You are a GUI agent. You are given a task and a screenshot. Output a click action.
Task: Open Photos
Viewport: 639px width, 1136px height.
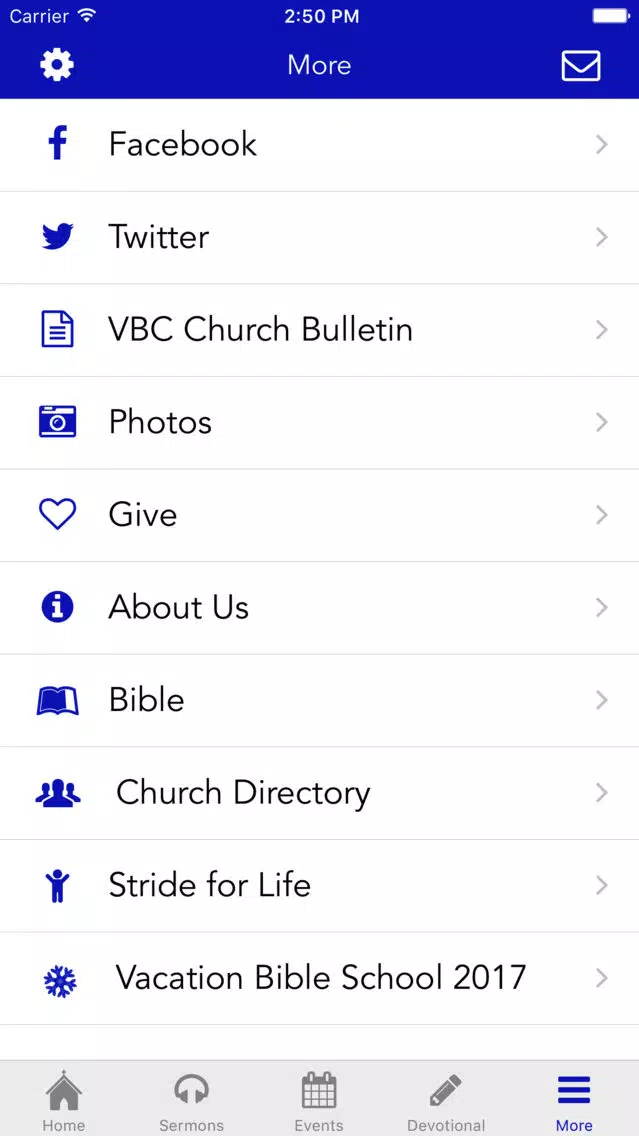tap(320, 423)
